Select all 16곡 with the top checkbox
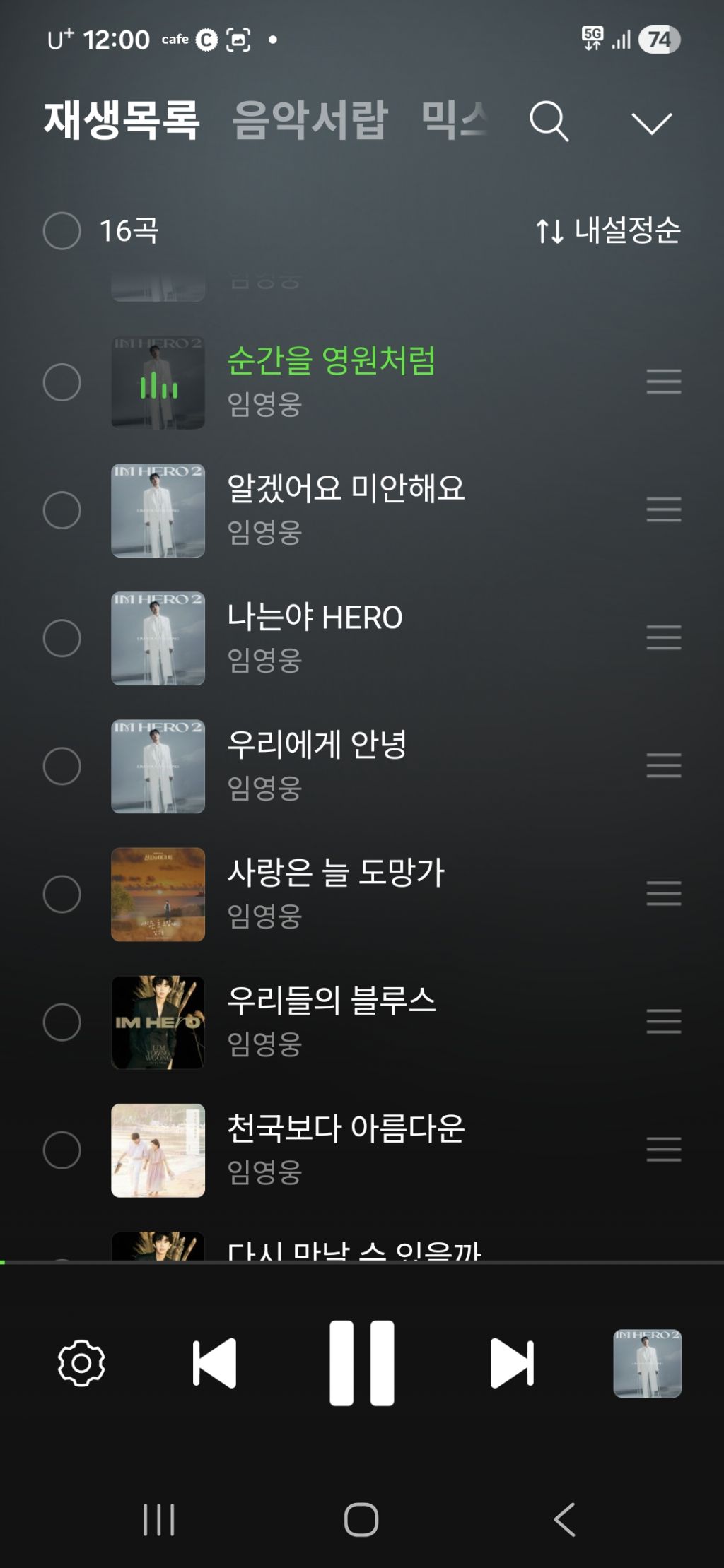The height and width of the screenshot is (1568, 724). 62,230
